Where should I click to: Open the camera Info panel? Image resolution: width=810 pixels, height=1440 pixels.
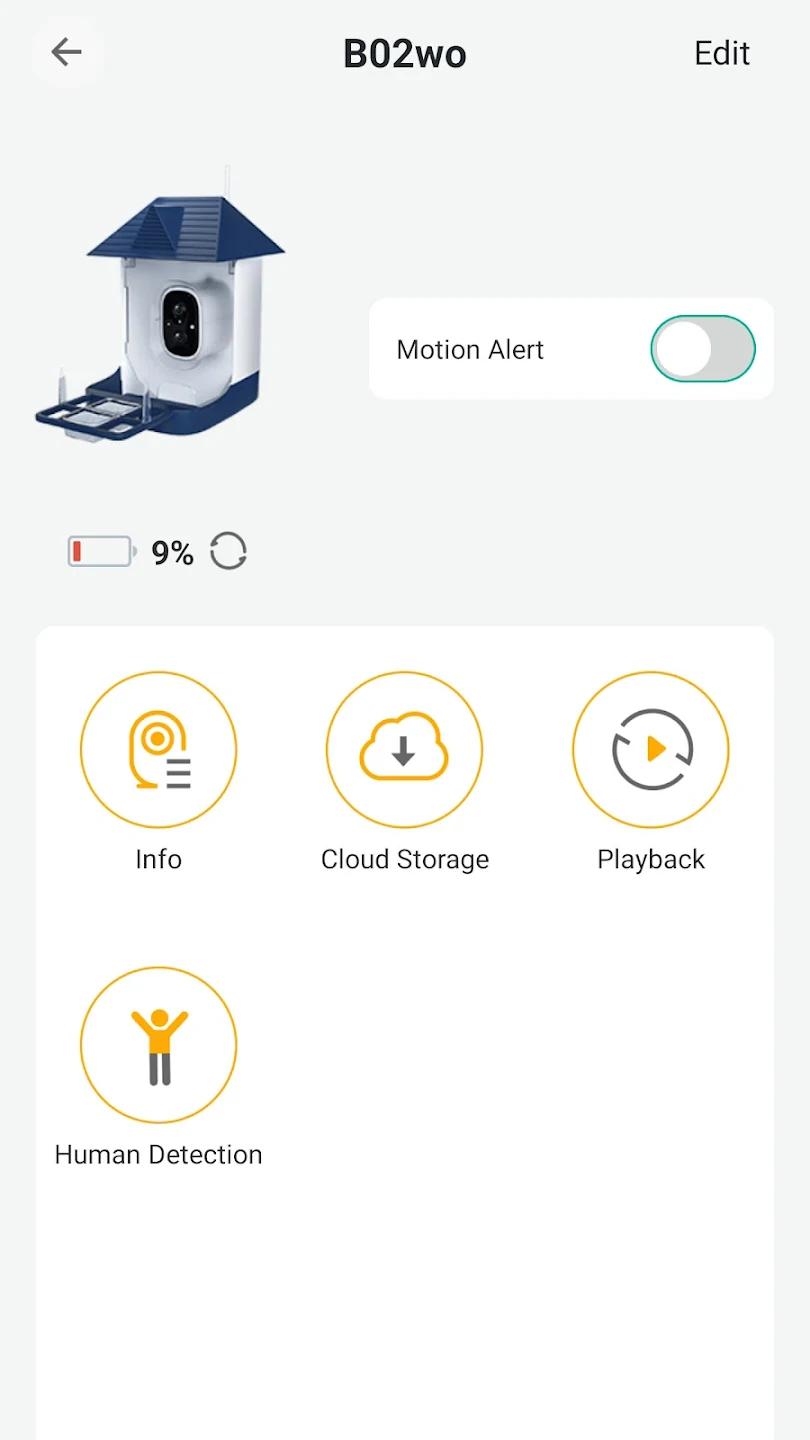point(158,750)
